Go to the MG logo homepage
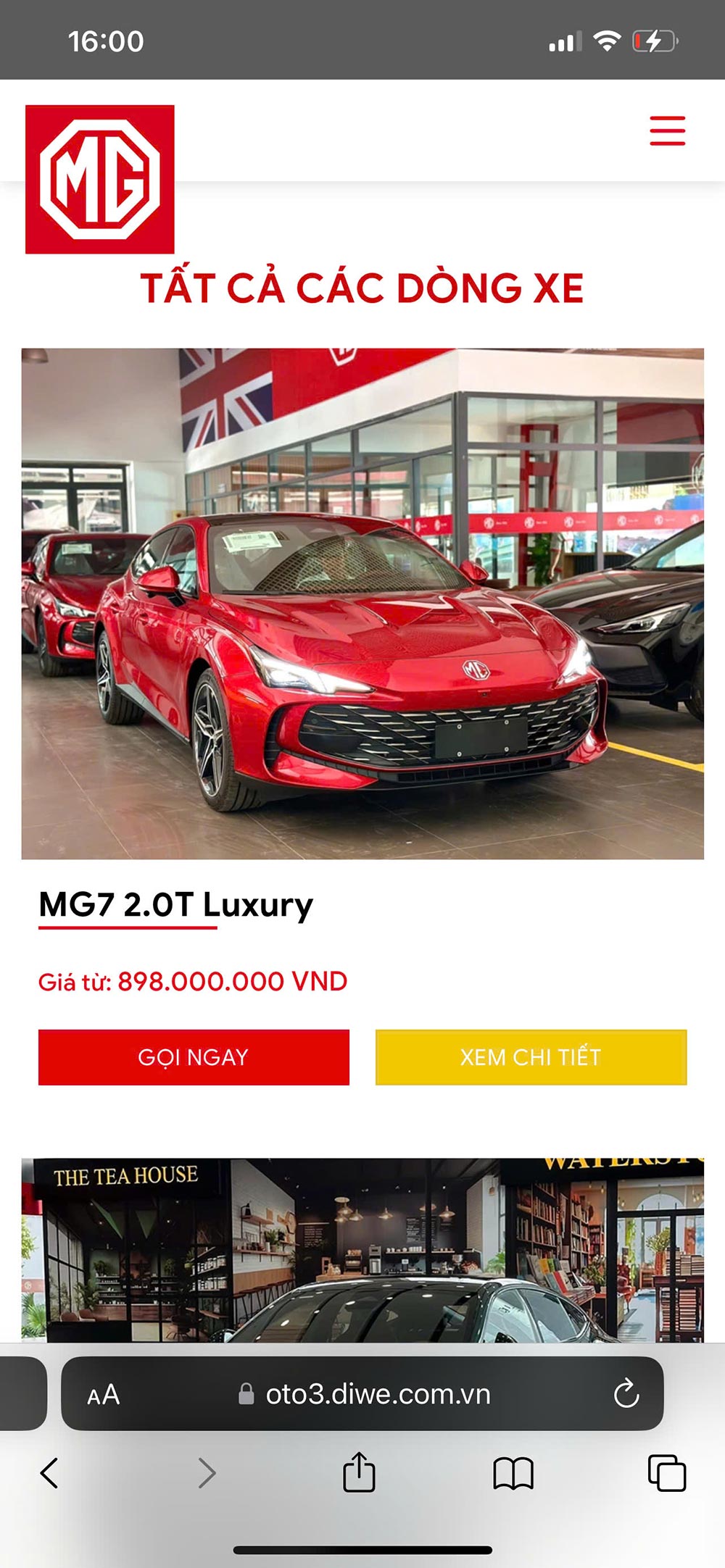The image size is (725, 1568). pos(100,180)
